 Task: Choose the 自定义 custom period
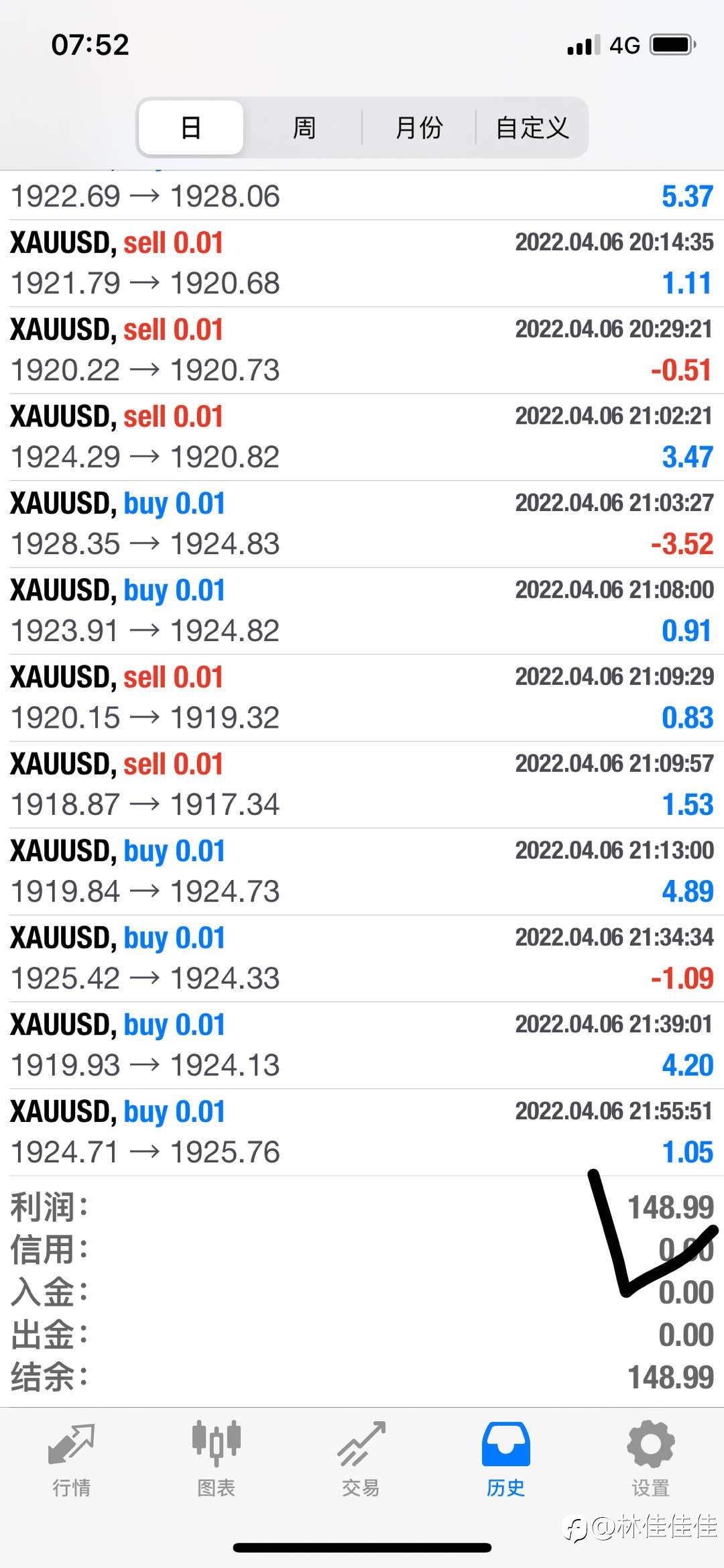click(532, 127)
